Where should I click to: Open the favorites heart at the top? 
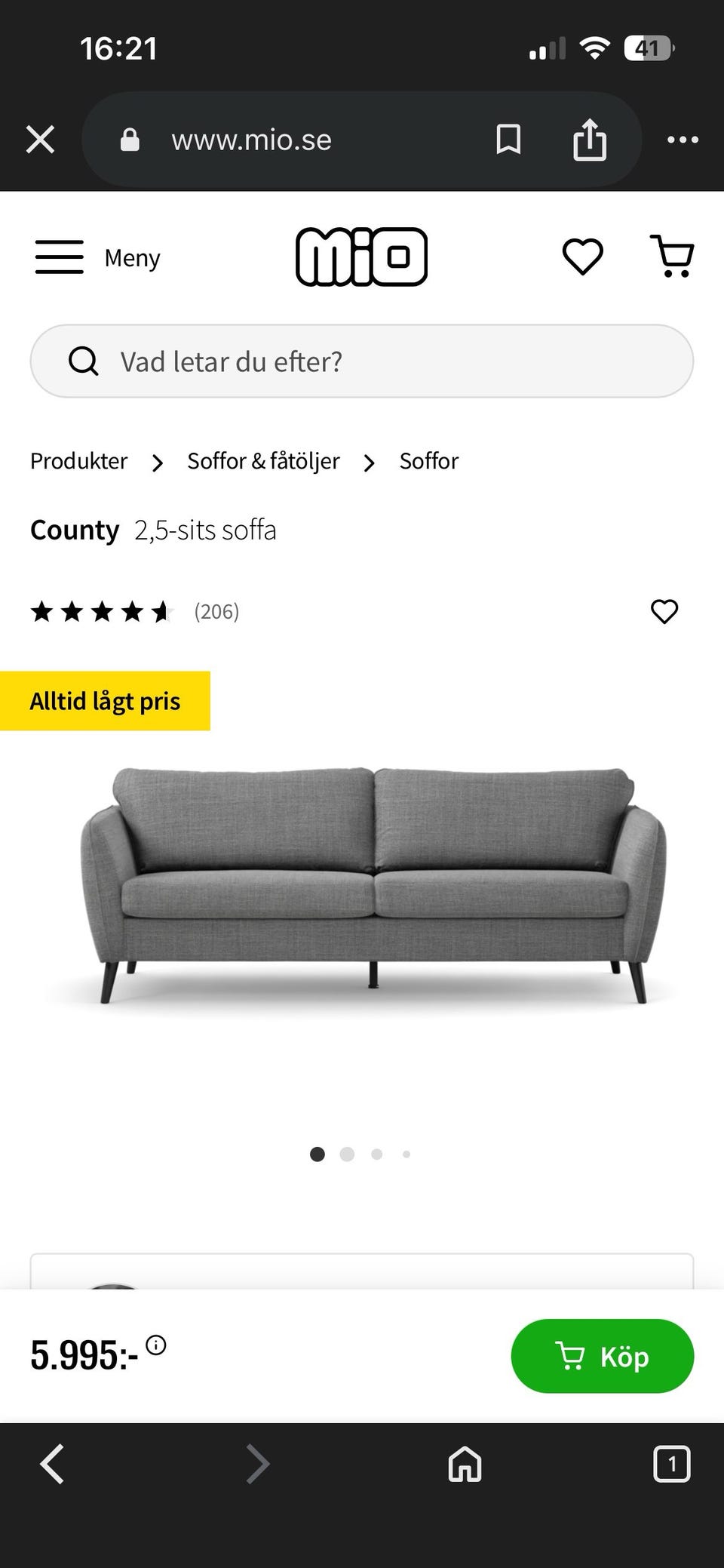581,257
